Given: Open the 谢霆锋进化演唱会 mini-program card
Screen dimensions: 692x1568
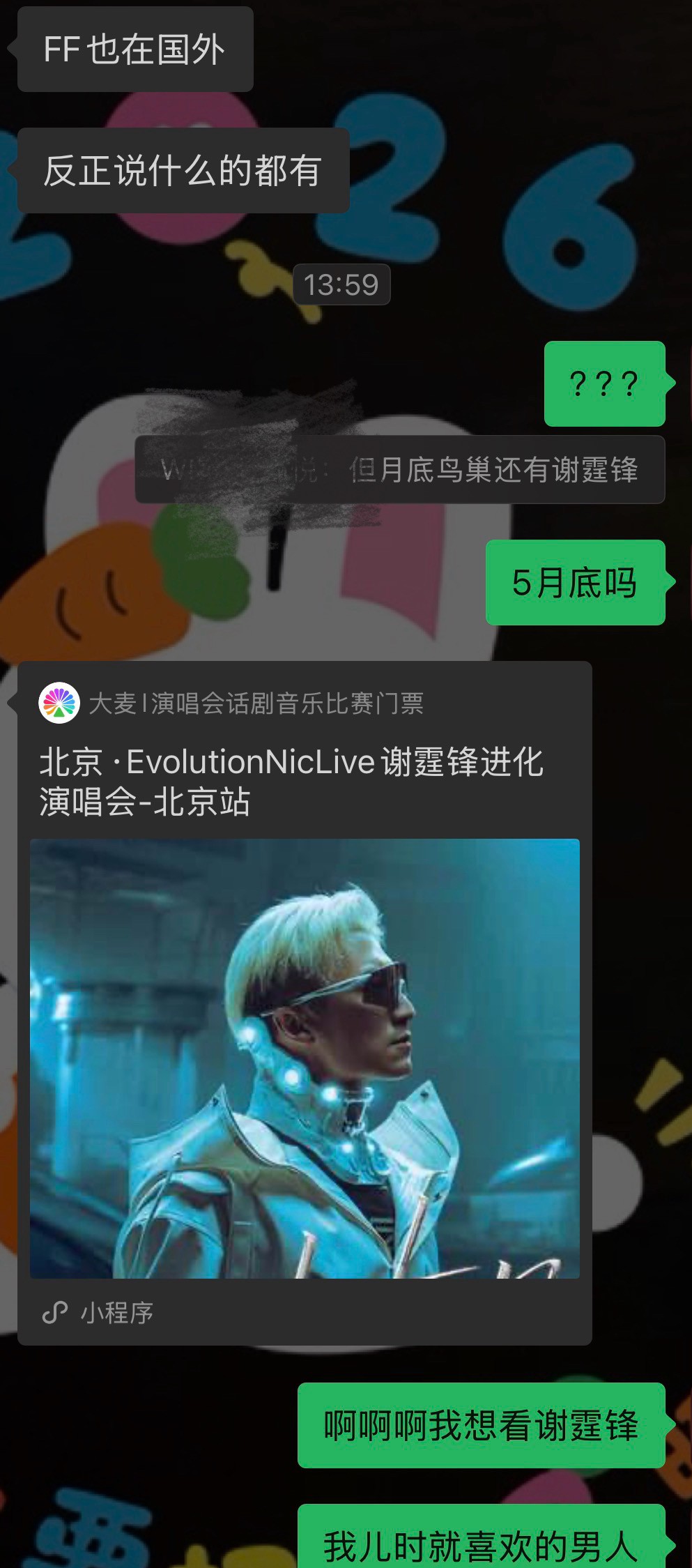Looking at the screenshot, I should click(x=305, y=1003).
